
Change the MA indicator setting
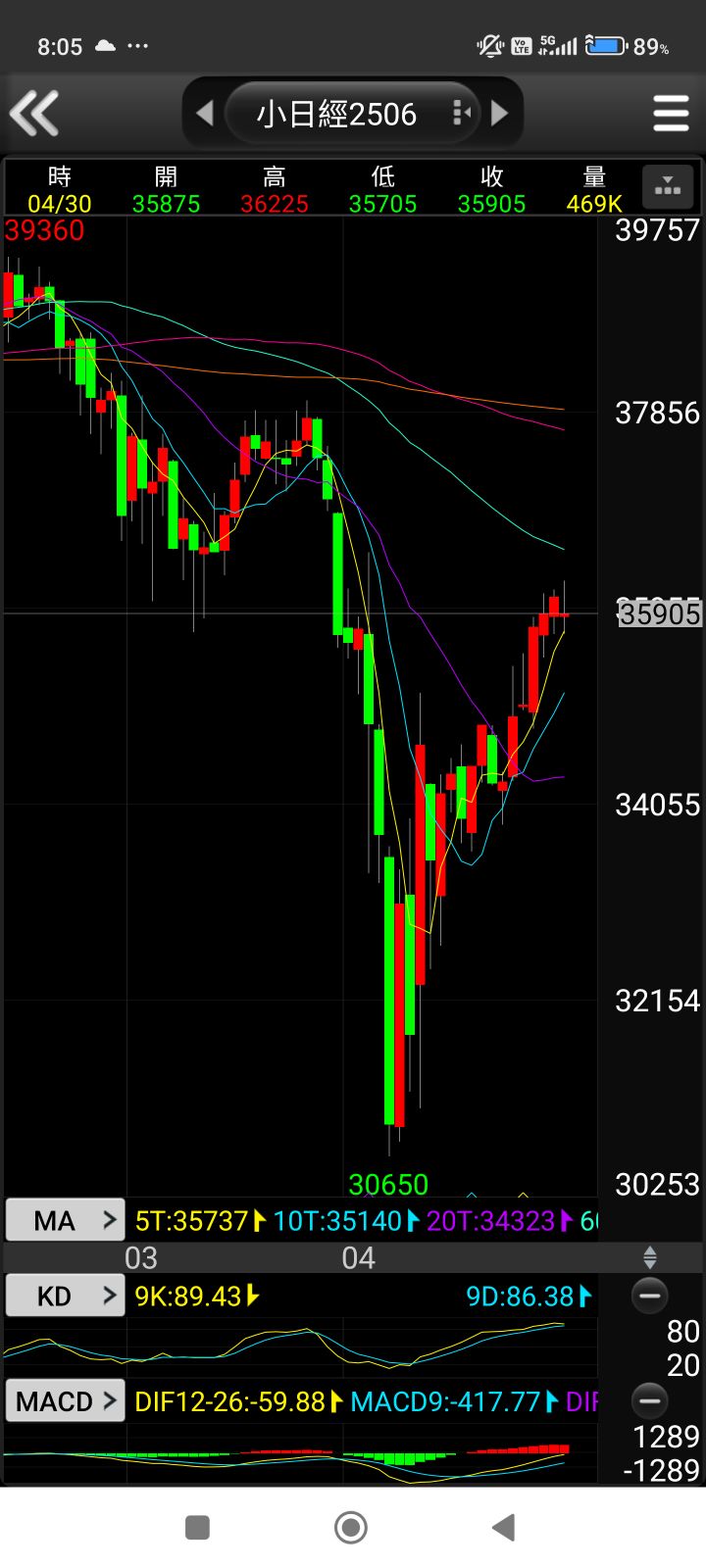65,1220
